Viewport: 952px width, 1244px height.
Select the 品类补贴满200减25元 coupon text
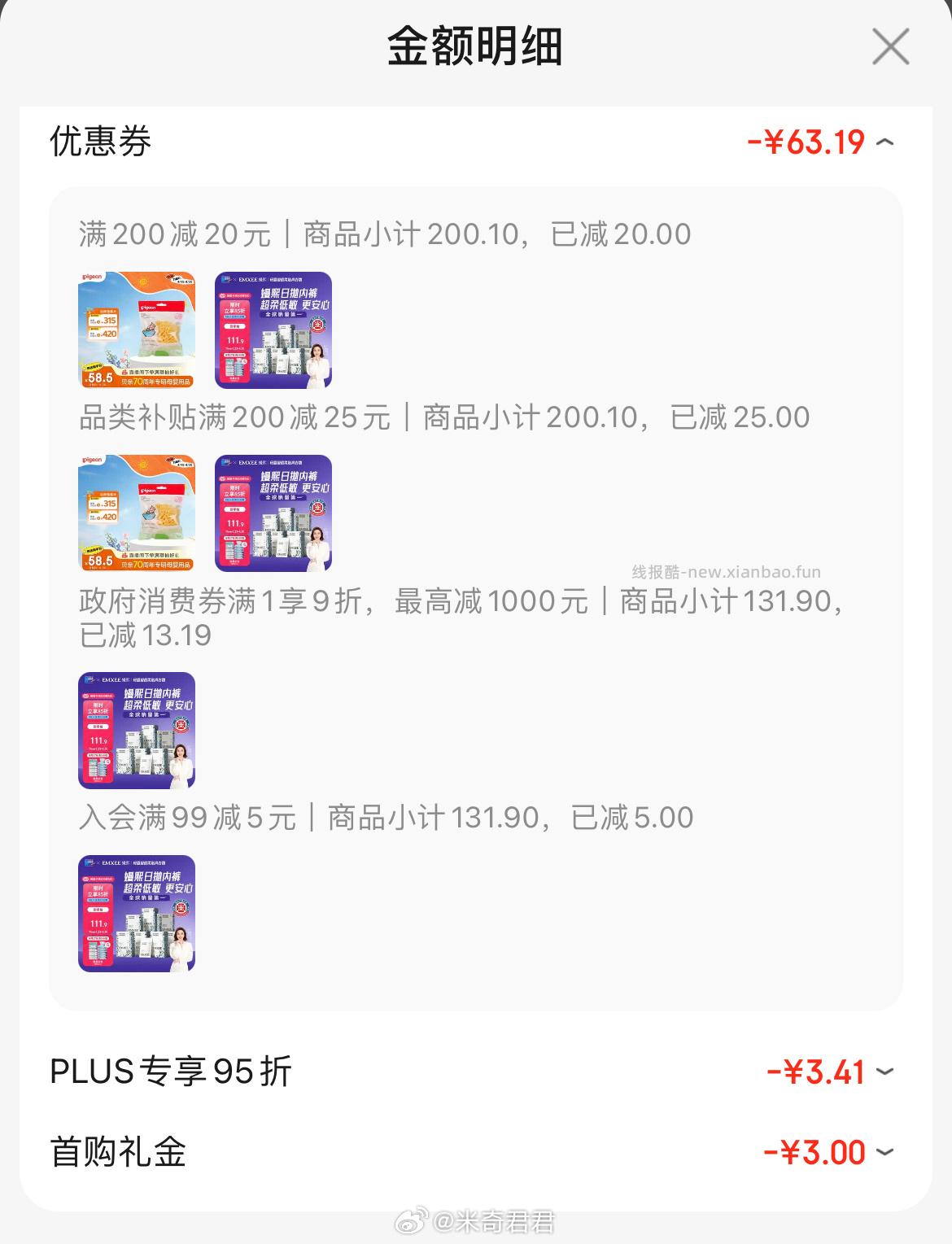coord(443,416)
